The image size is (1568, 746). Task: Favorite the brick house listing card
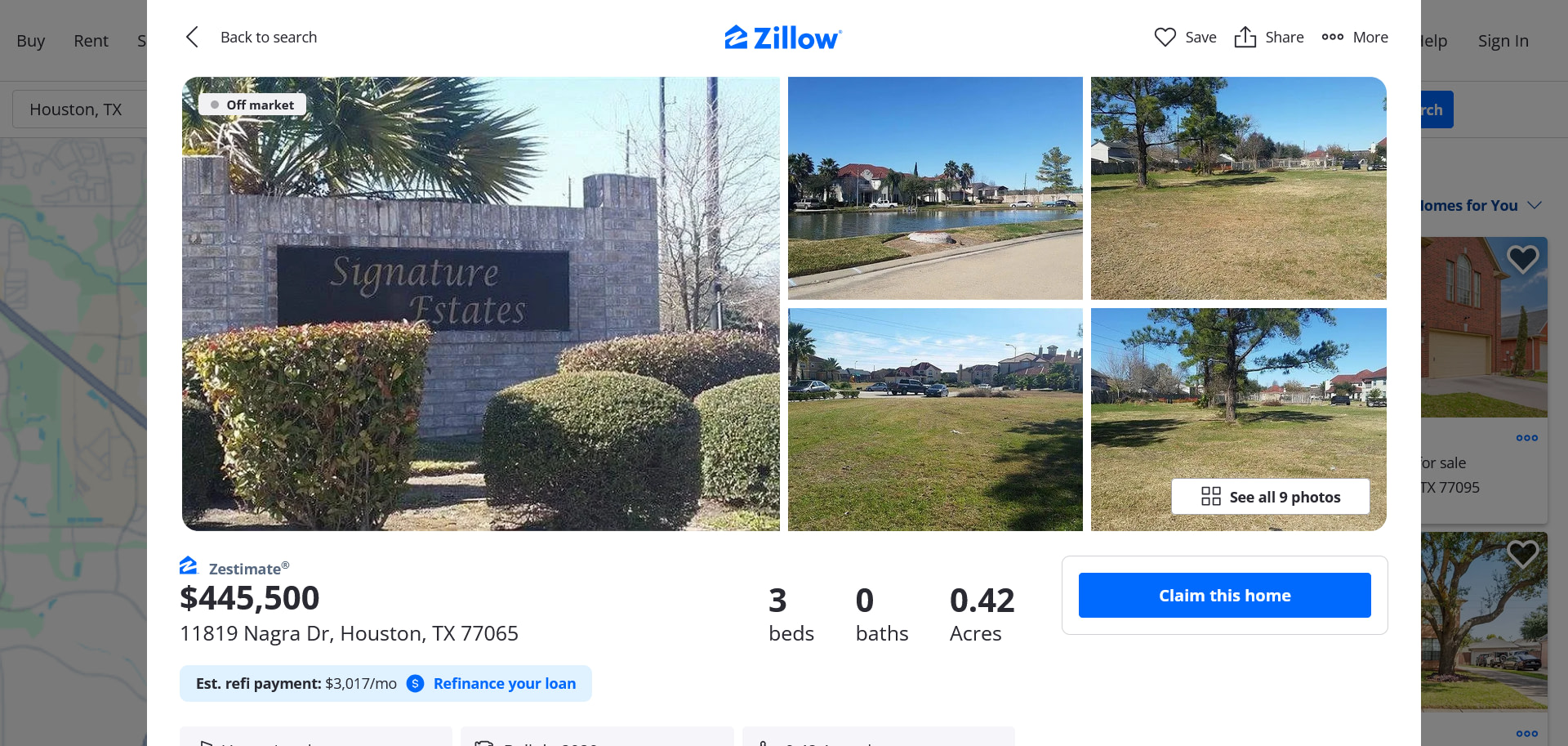click(x=1522, y=259)
